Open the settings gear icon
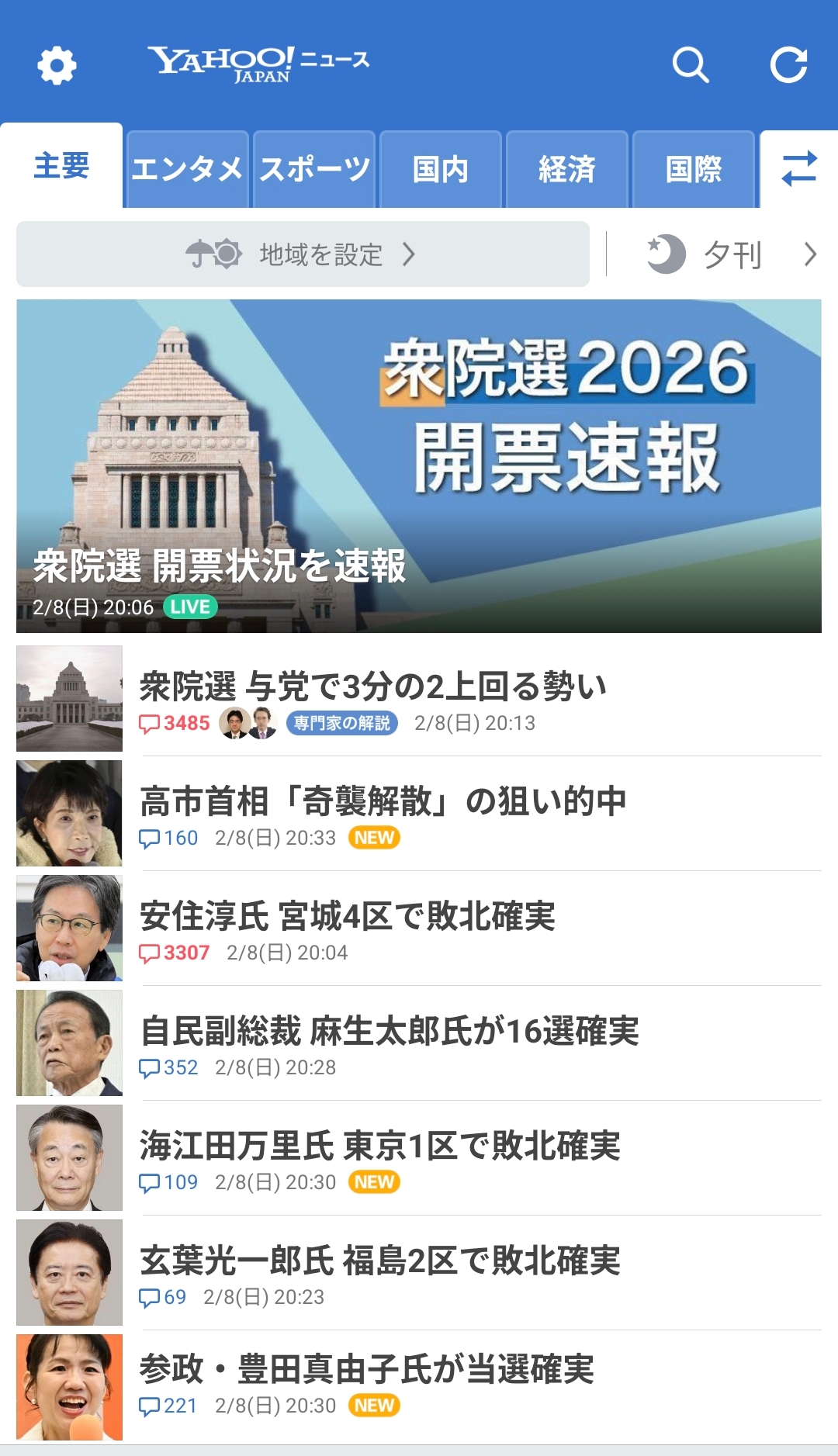The width and height of the screenshot is (838, 1456). 57,65
